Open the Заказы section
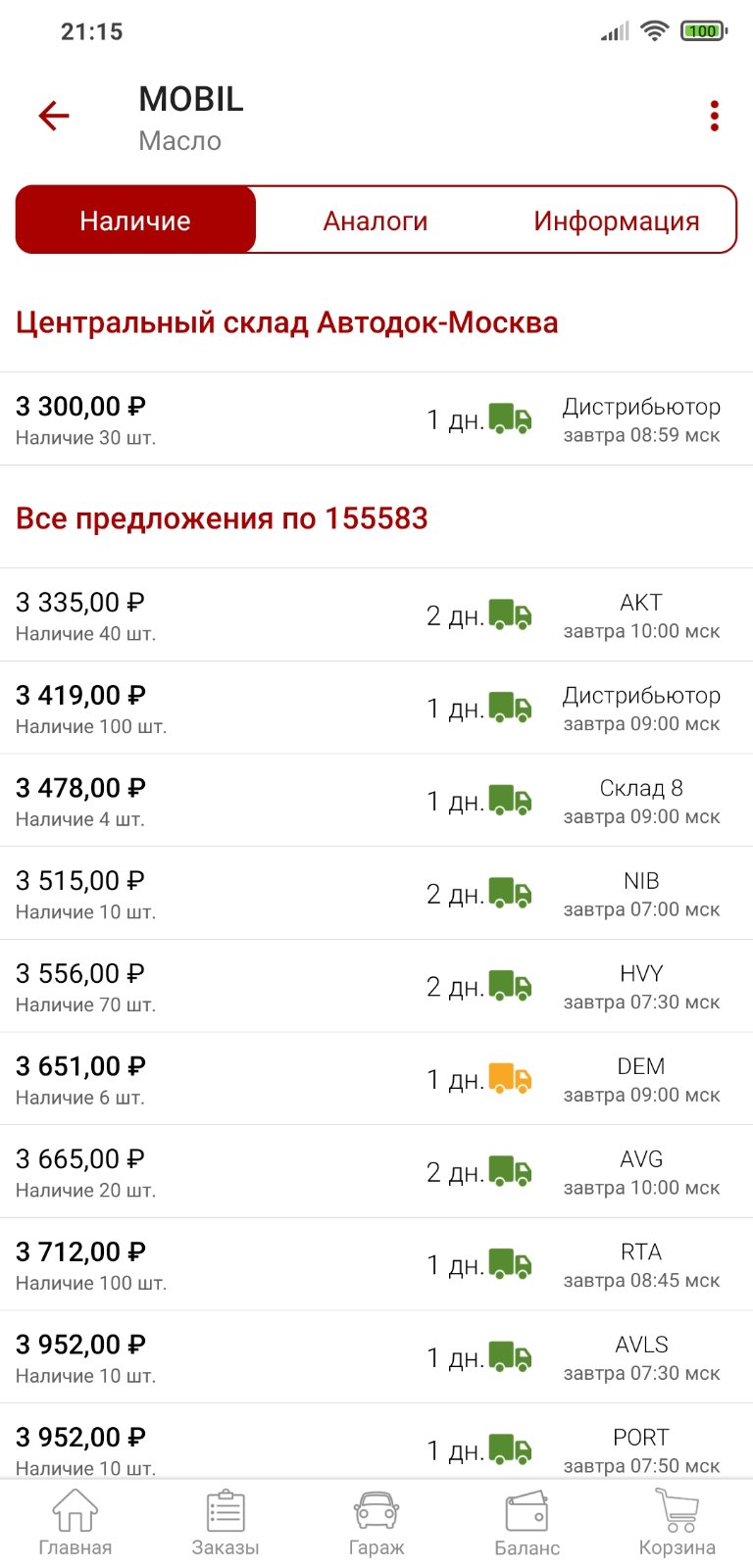 pos(226,1524)
